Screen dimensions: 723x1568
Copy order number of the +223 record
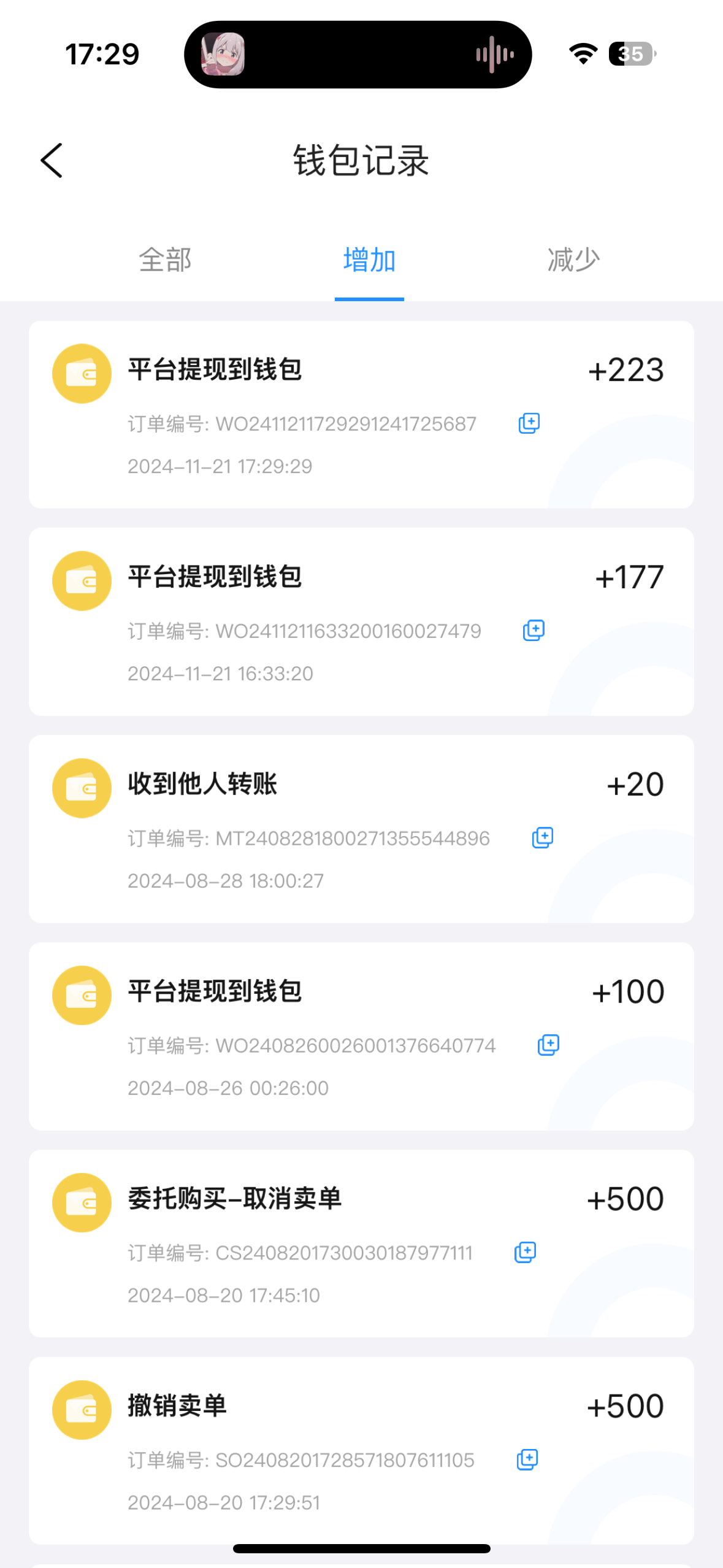click(529, 423)
